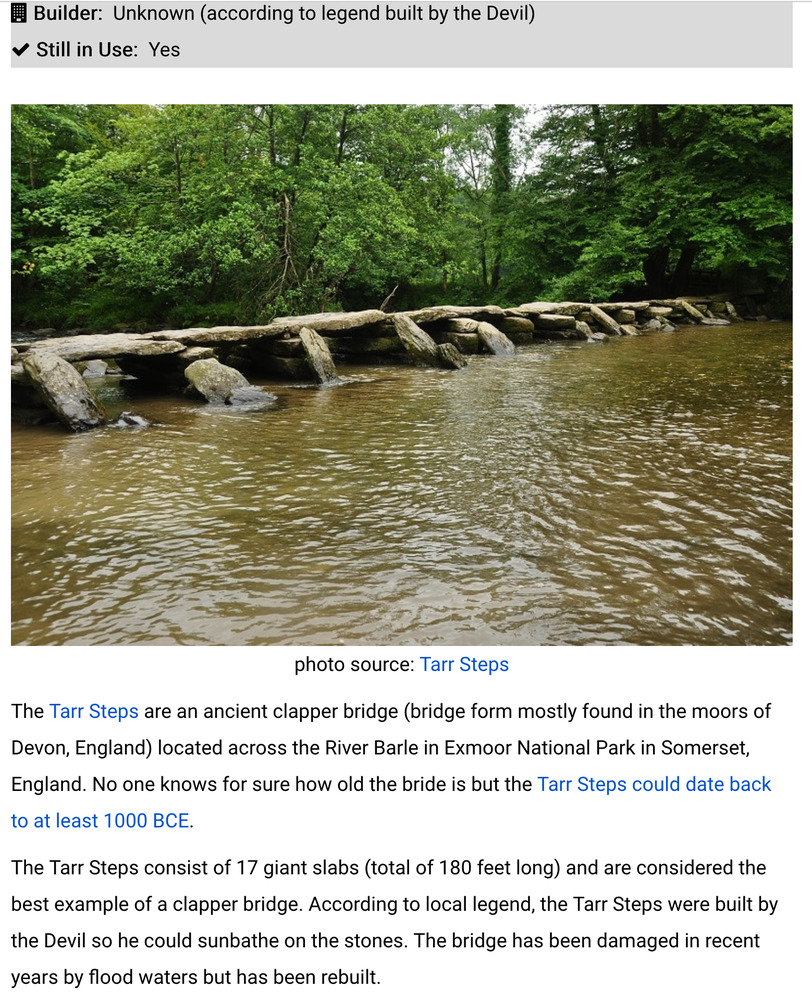
Task: Open the Tarr Steps photo source link
Action: click(464, 665)
